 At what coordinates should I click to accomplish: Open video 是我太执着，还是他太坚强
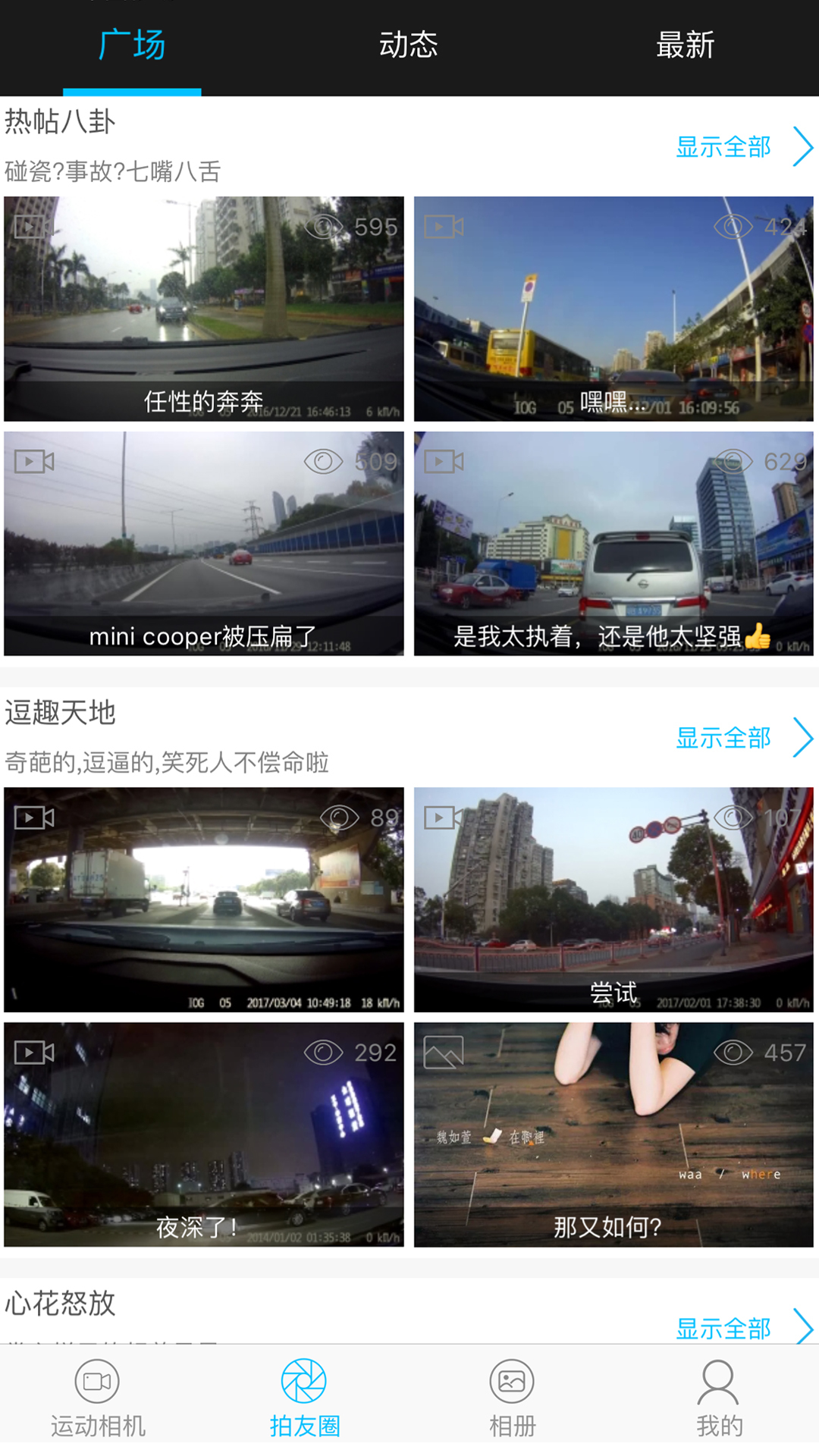[613, 543]
